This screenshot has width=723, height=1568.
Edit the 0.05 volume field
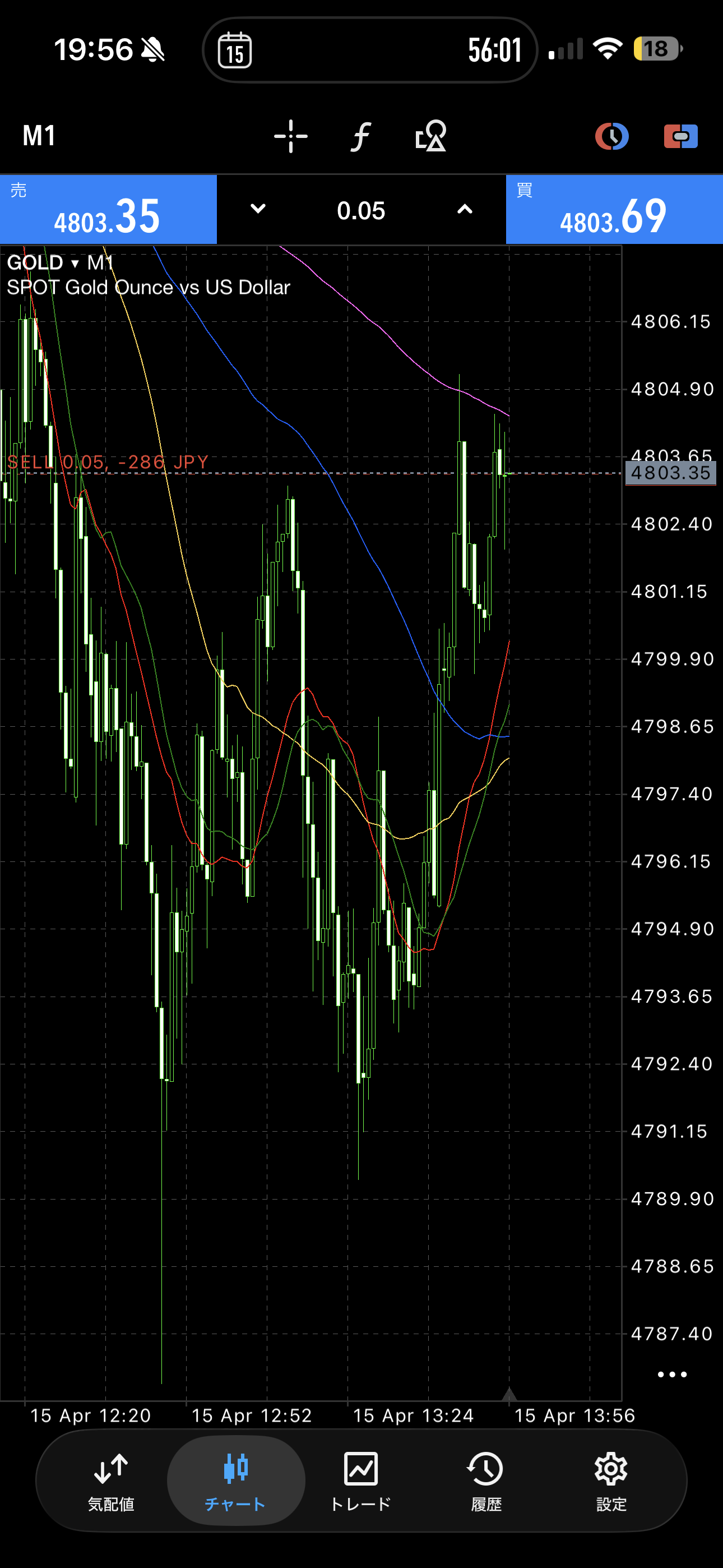pos(361,211)
